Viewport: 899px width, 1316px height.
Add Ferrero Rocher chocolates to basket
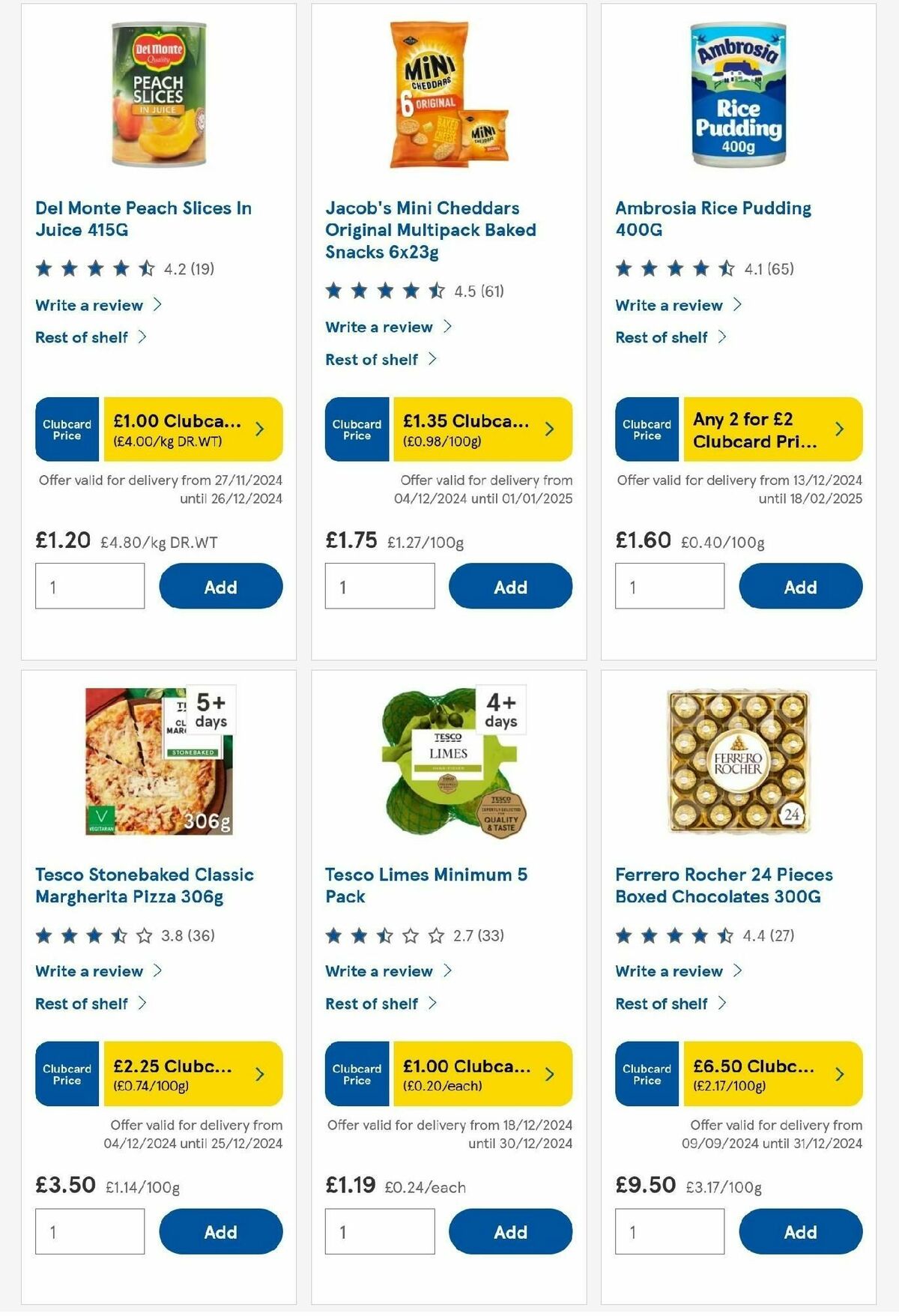[x=799, y=1231]
